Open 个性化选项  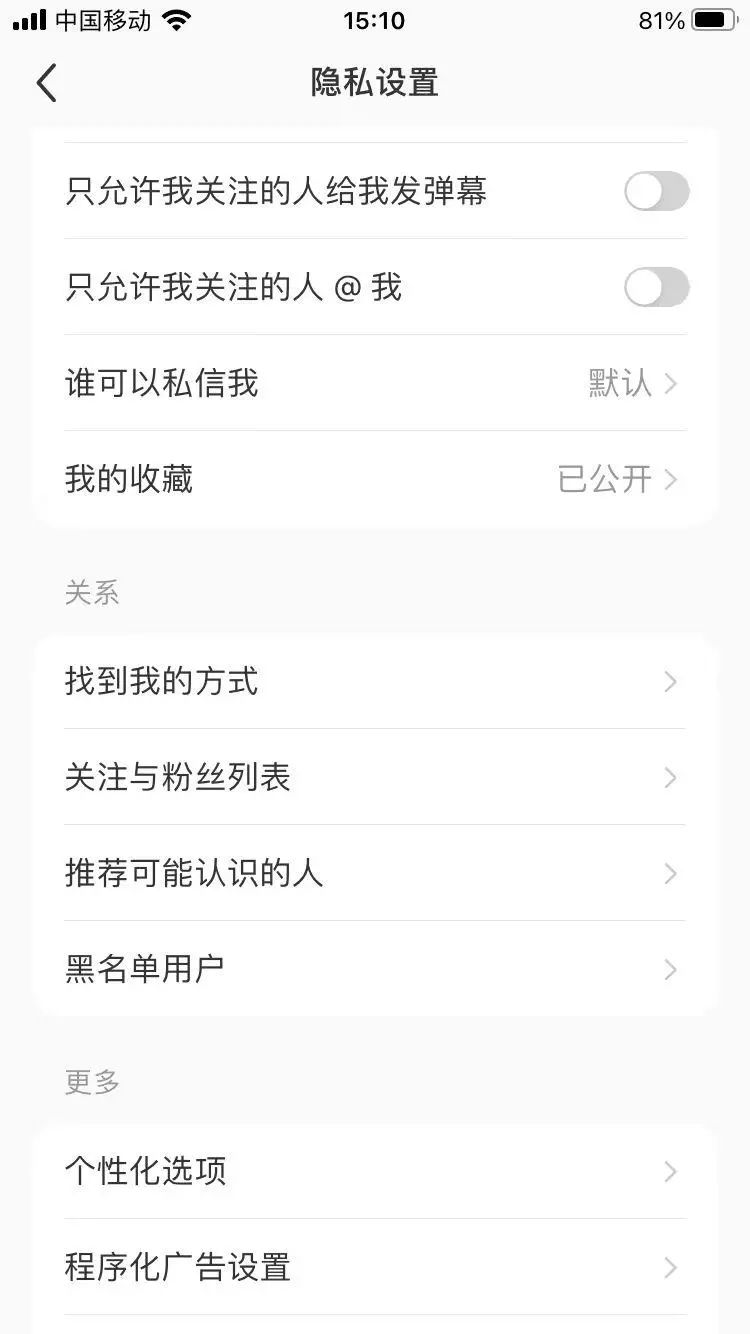[375, 1171]
